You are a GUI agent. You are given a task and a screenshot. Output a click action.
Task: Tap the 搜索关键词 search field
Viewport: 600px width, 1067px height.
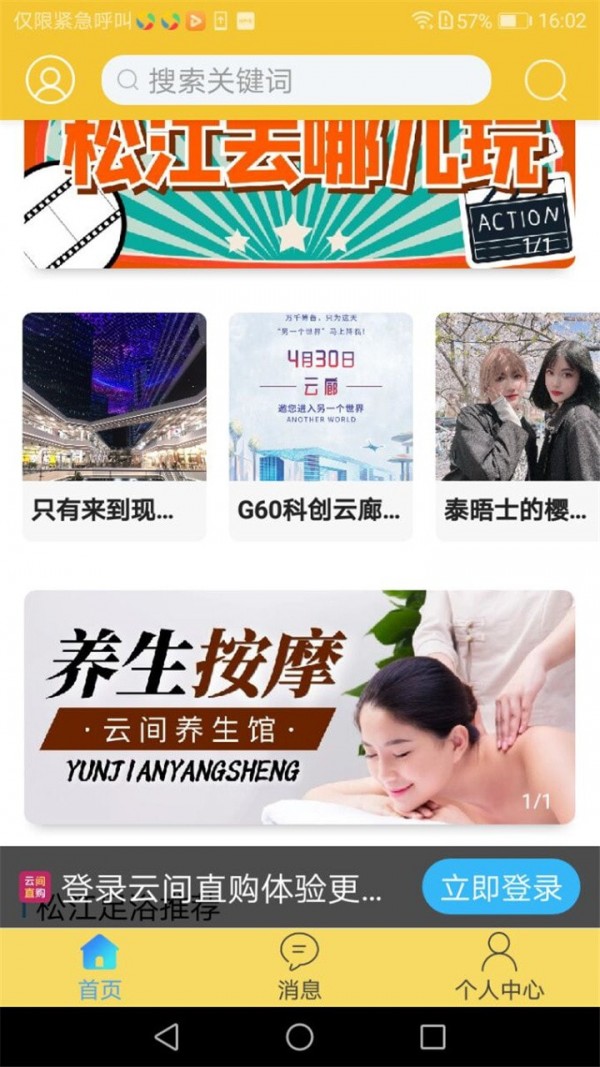[x=296, y=80]
